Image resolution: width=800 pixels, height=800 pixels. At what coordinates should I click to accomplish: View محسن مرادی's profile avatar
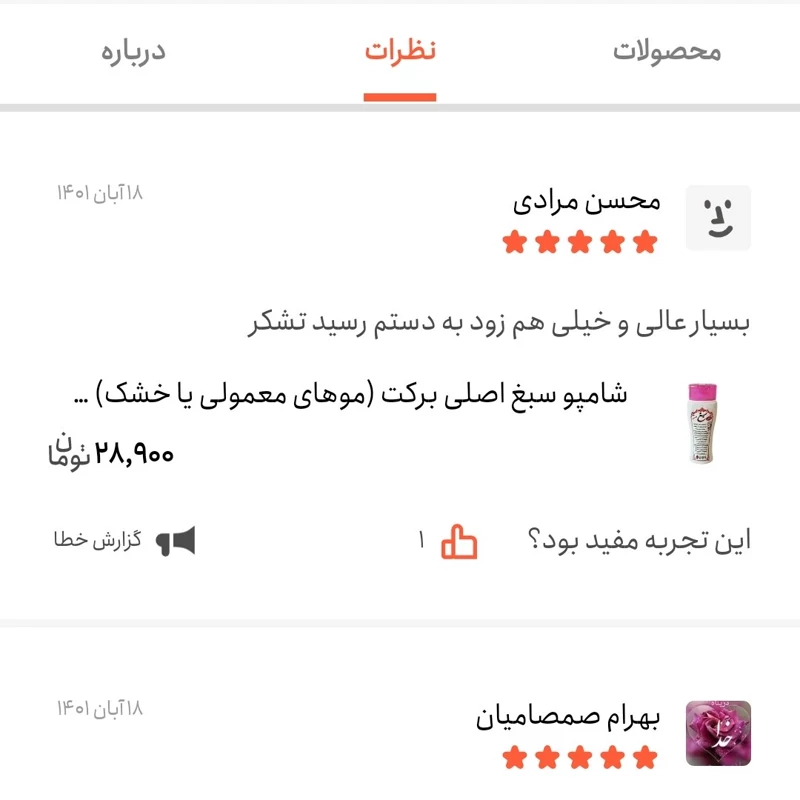(717, 218)
